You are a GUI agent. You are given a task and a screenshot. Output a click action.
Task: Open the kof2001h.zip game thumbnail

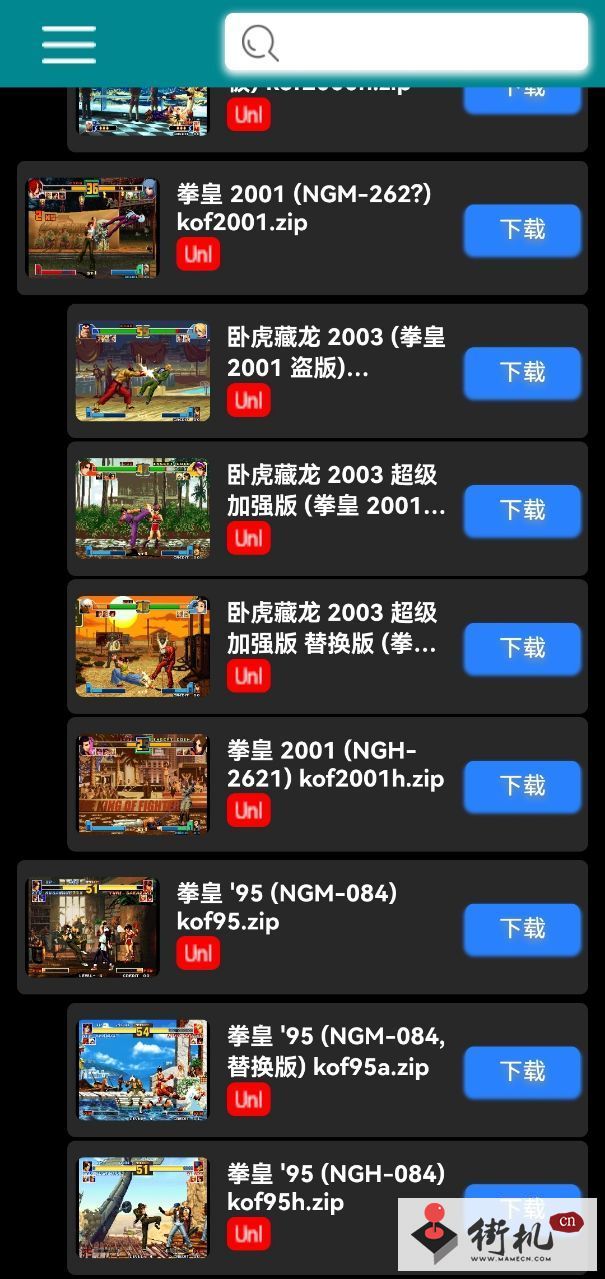(143, 784)
